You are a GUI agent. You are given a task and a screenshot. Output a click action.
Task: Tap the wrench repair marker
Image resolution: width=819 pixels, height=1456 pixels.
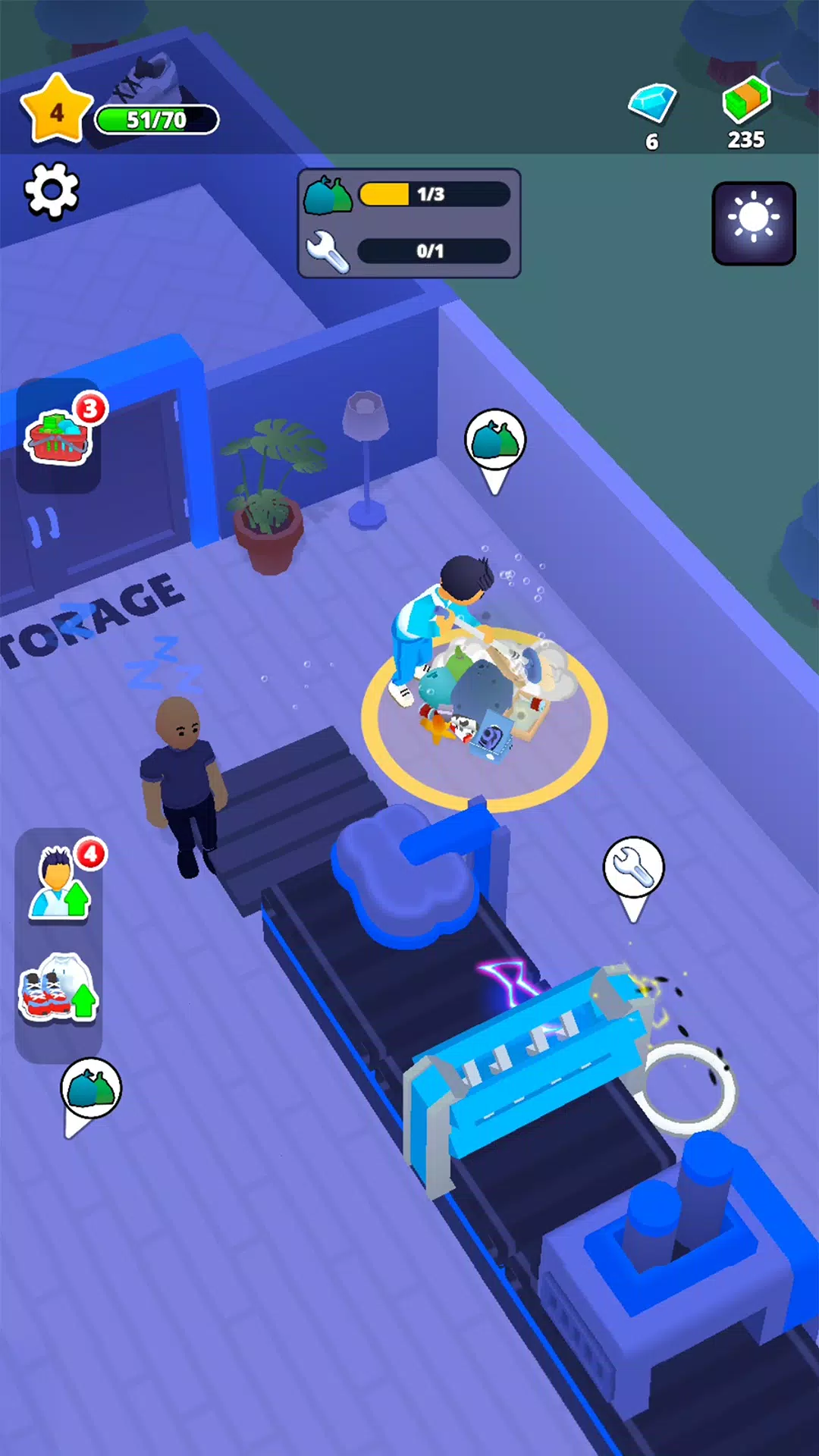pyautogui.click(x=633, y=868)
